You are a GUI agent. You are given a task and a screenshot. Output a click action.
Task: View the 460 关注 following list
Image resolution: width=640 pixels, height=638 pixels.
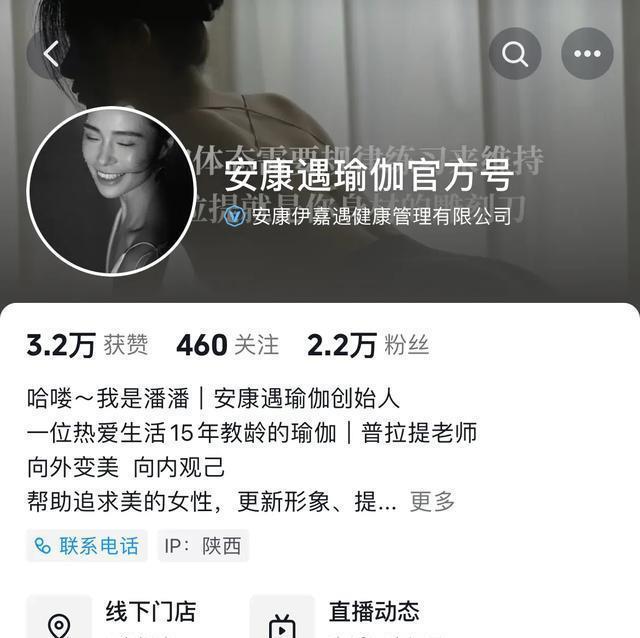tap(227, 346)
